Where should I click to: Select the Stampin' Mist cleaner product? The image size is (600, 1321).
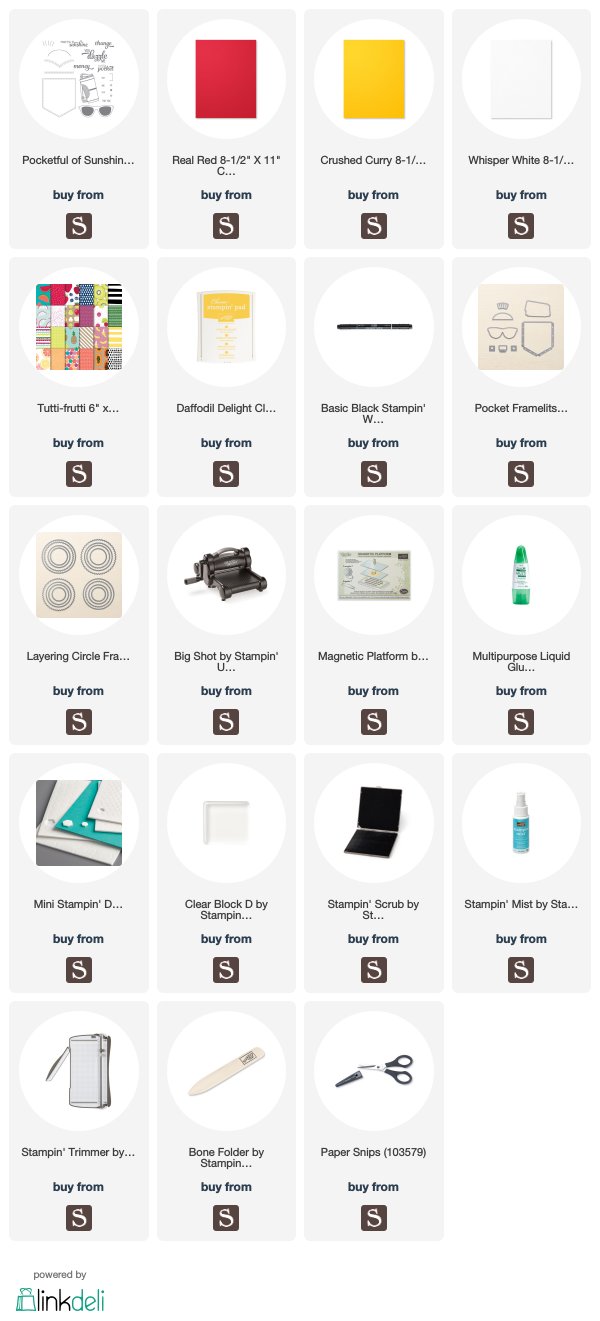[x=521, y=873]
